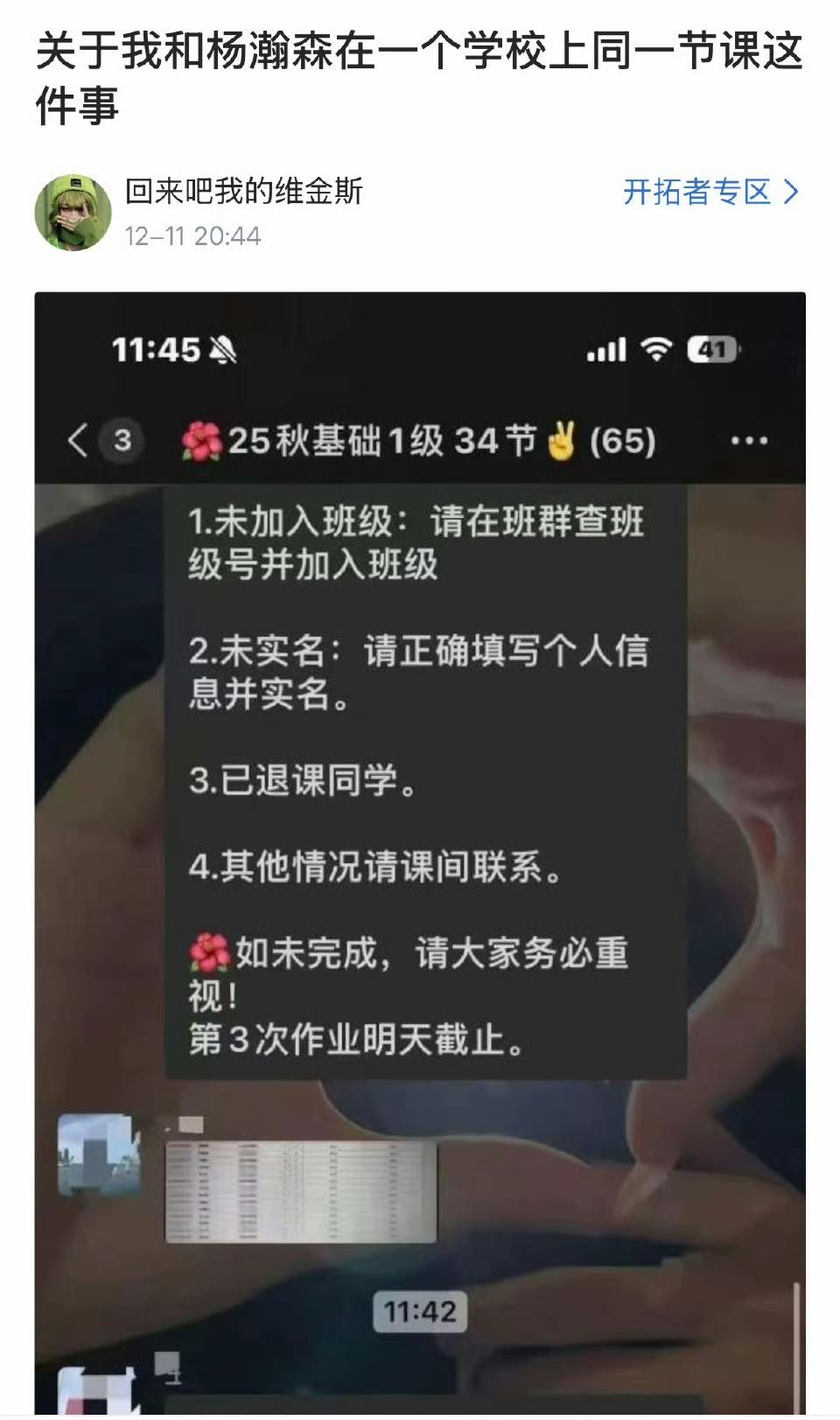Tap the muted notifications bell icon in status bar
The width and height of the screenshot is (840, 1420).
[222, 349]
